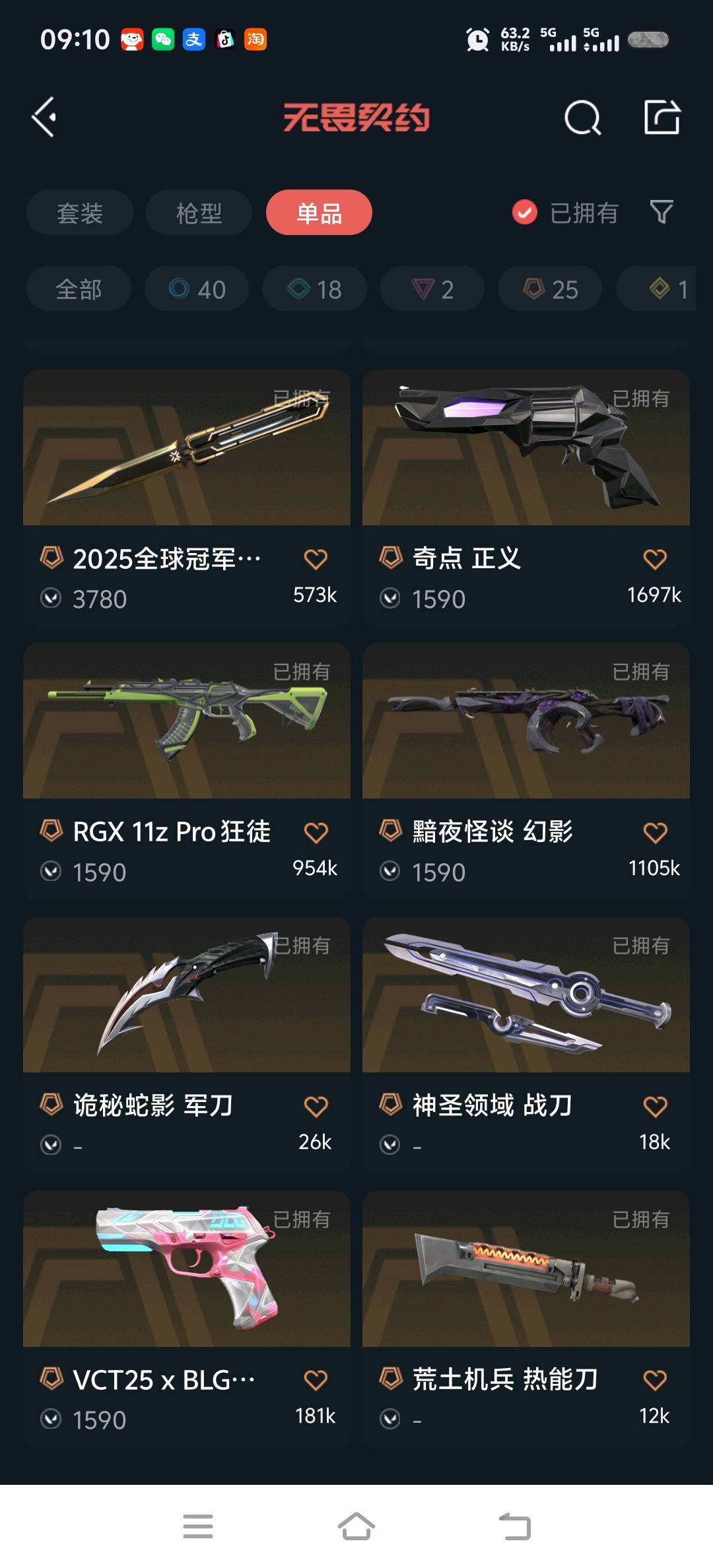Open the search magnifier icon
The width and height of the screenshot is (713, 1568).
point(582,118)
